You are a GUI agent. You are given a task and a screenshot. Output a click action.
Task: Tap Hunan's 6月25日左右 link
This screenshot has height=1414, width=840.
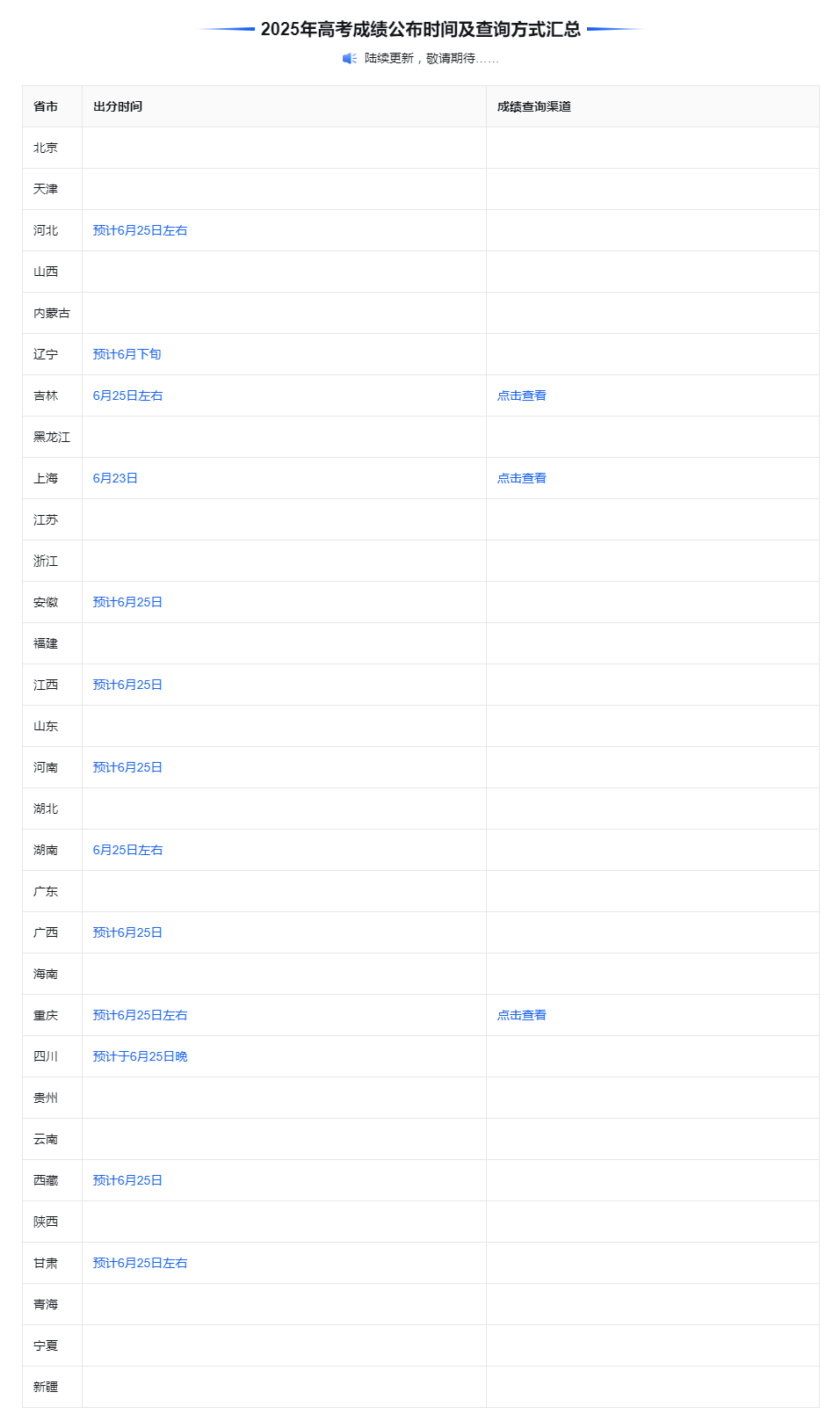click(127, 850)
